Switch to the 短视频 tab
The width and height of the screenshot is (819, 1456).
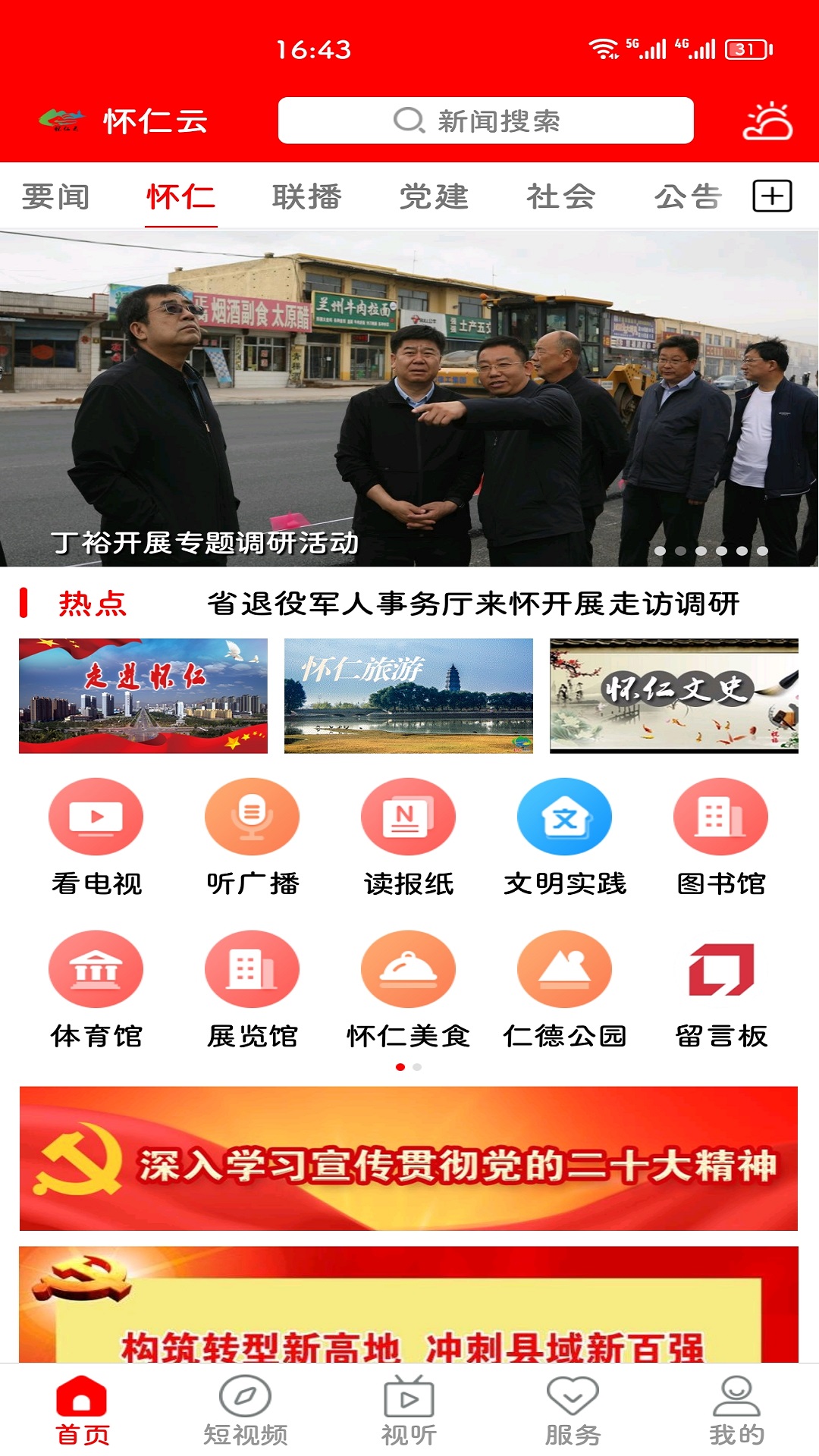245,1410
